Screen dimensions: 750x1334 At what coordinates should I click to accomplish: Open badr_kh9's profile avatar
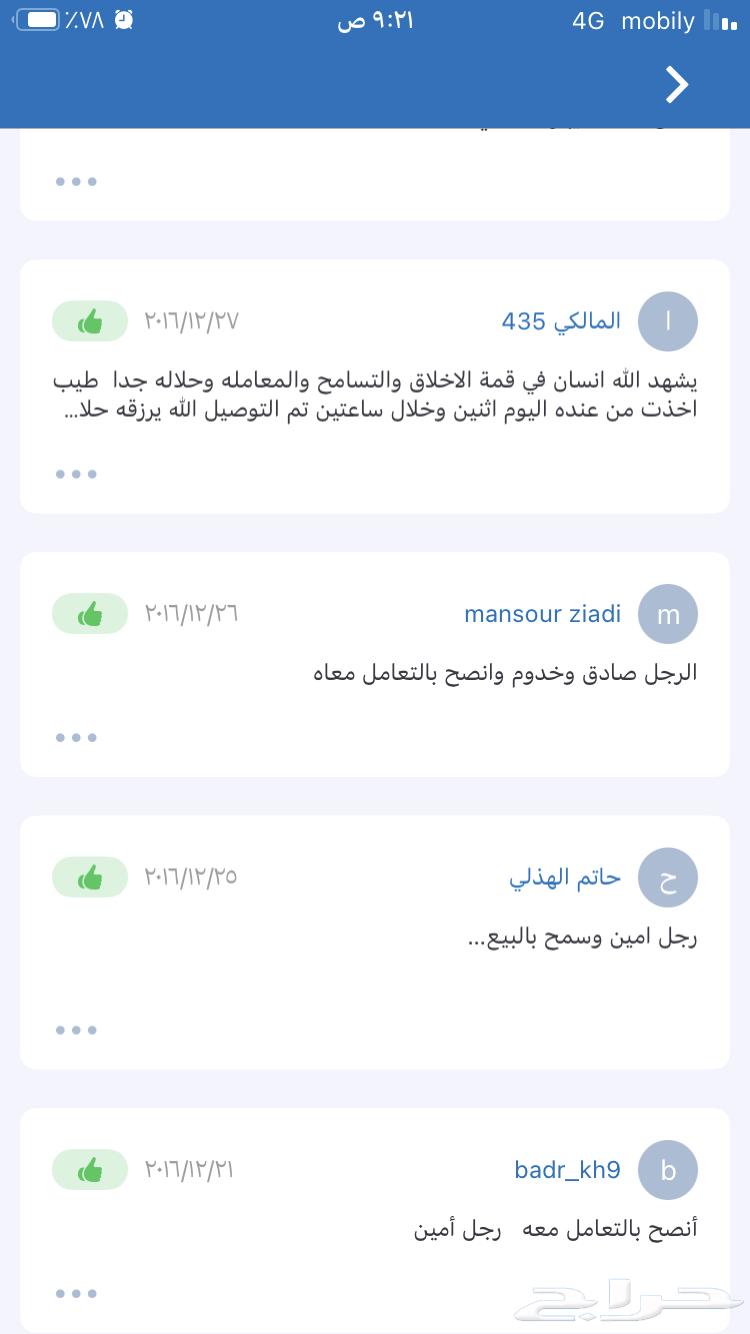click(x=667, y=1169)
